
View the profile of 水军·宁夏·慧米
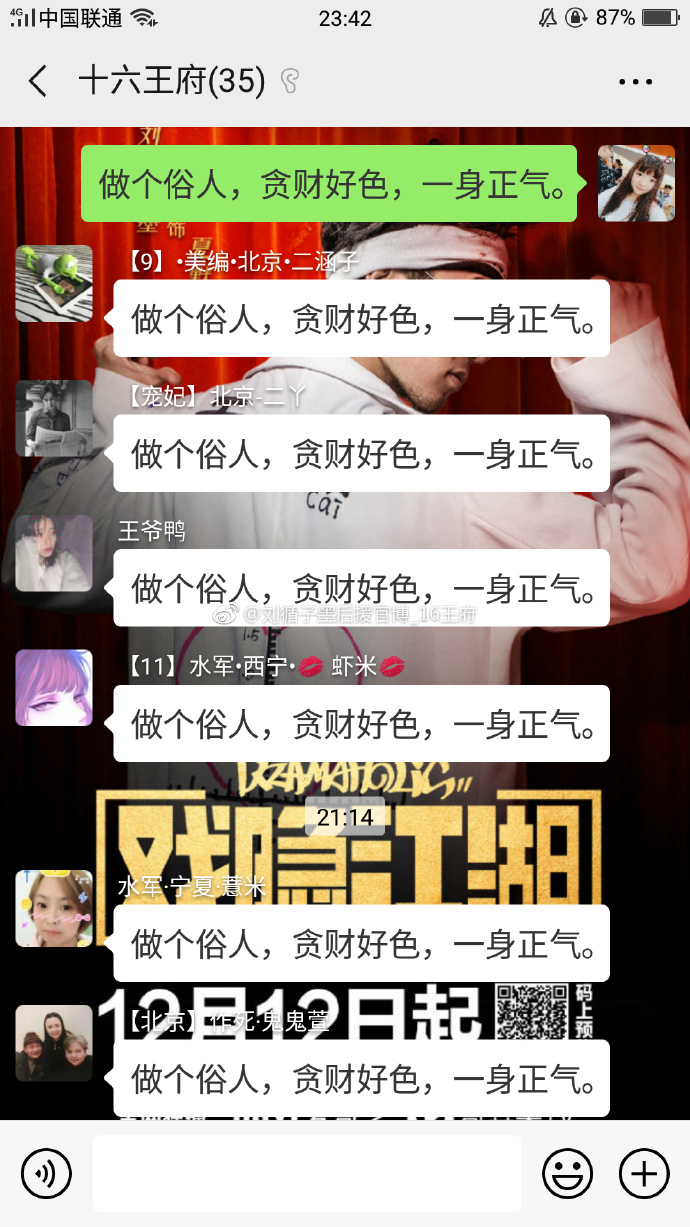pyautogui.click(x=54, y=908)
